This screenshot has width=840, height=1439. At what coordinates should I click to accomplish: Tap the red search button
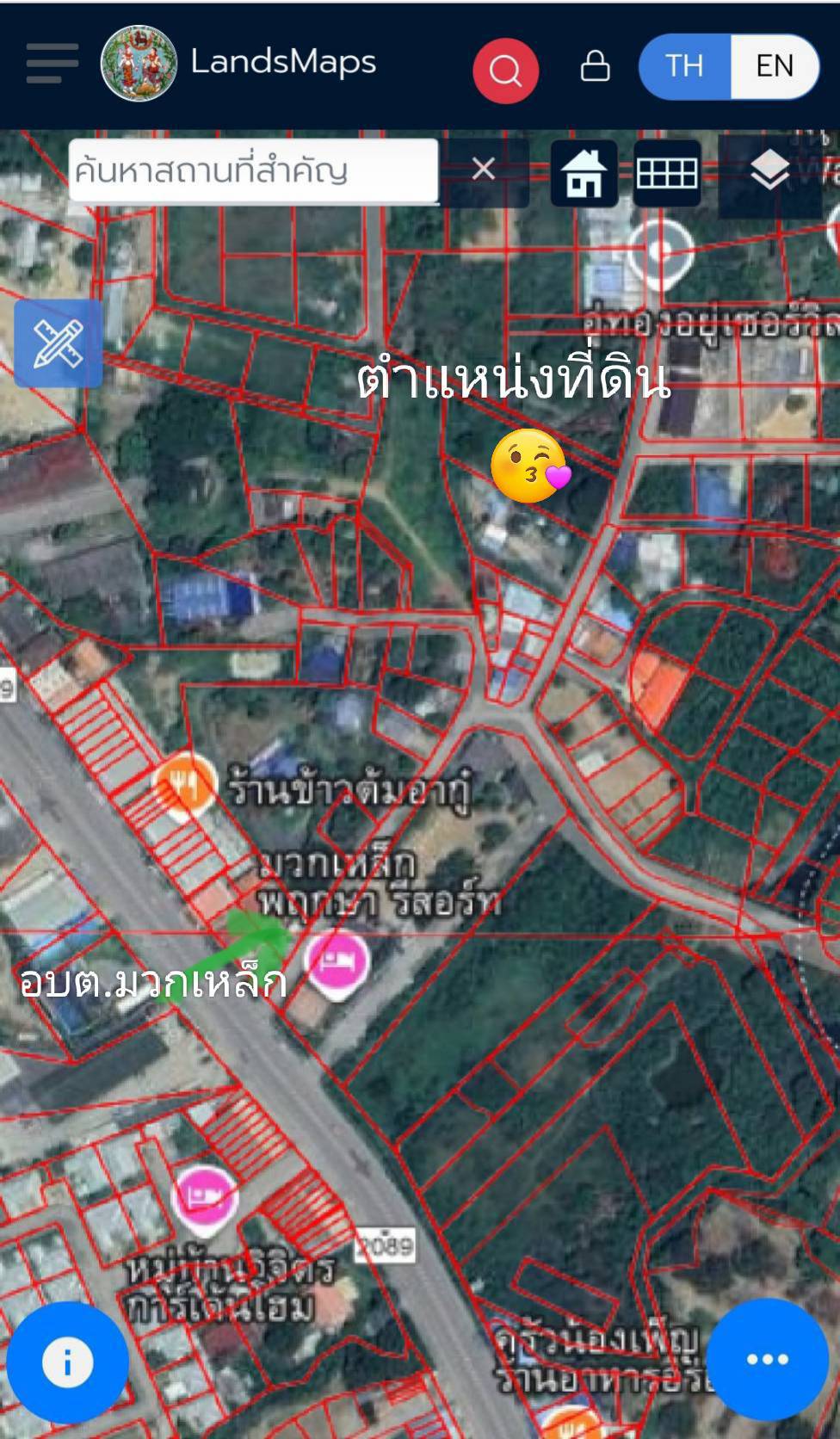click(x=505, y=70)
